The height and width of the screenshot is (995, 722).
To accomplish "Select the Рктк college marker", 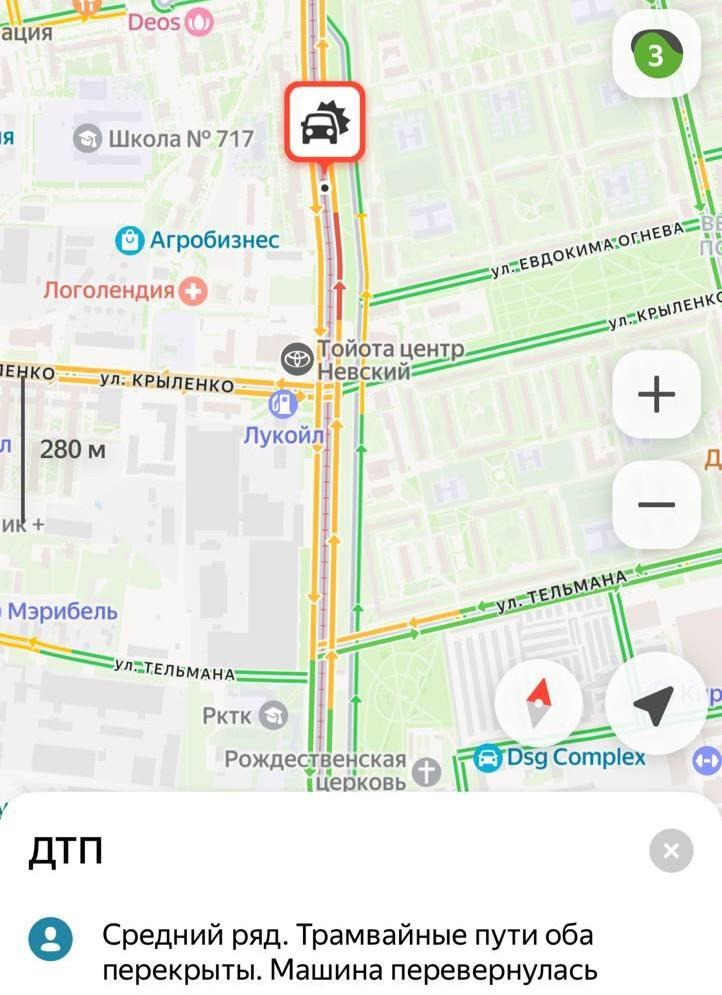I will pos(272,715).
